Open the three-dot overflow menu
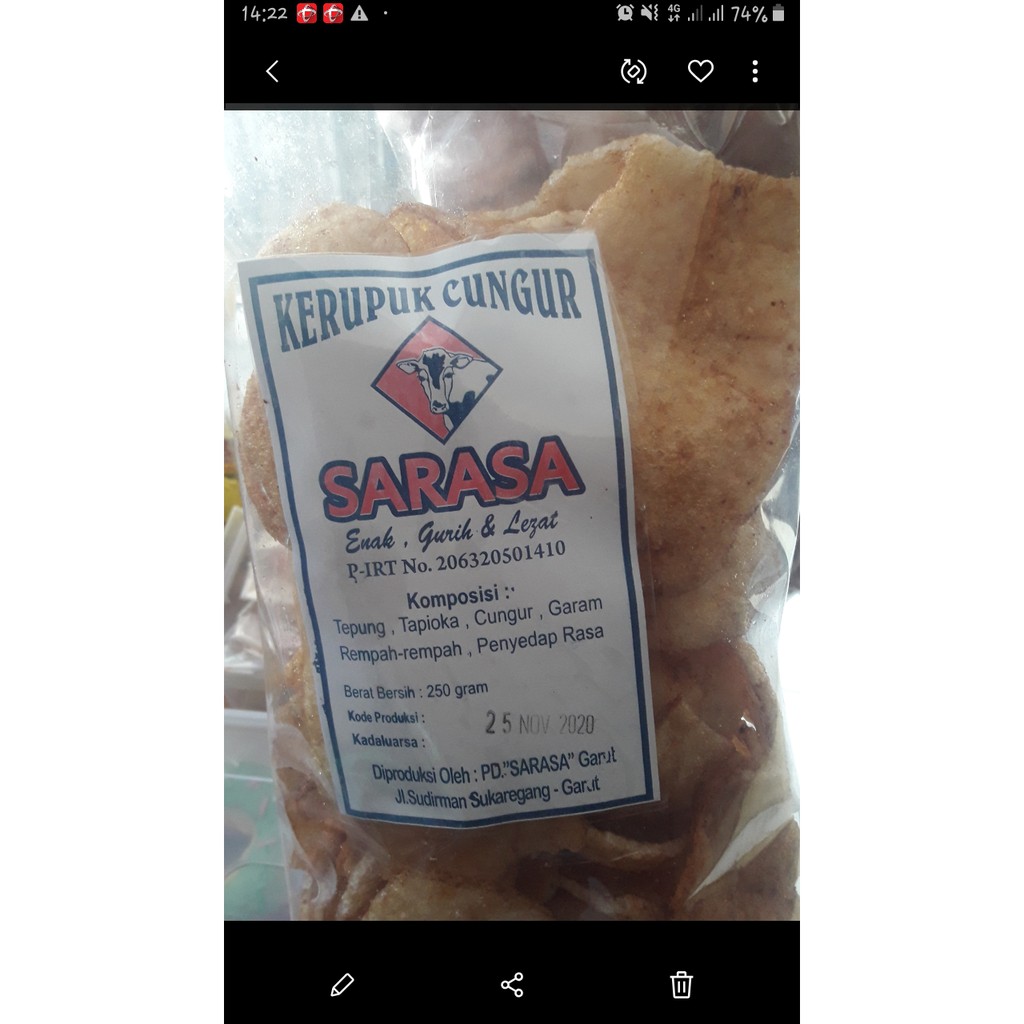 click(755, 71)
